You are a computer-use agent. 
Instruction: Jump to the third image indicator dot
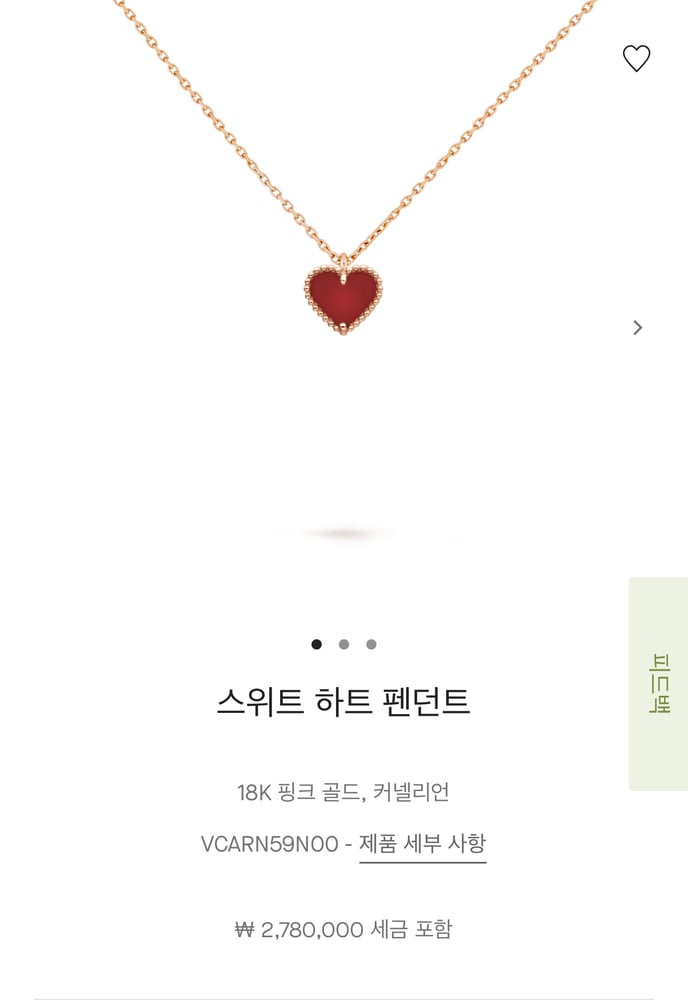click(x=371, y=645)
